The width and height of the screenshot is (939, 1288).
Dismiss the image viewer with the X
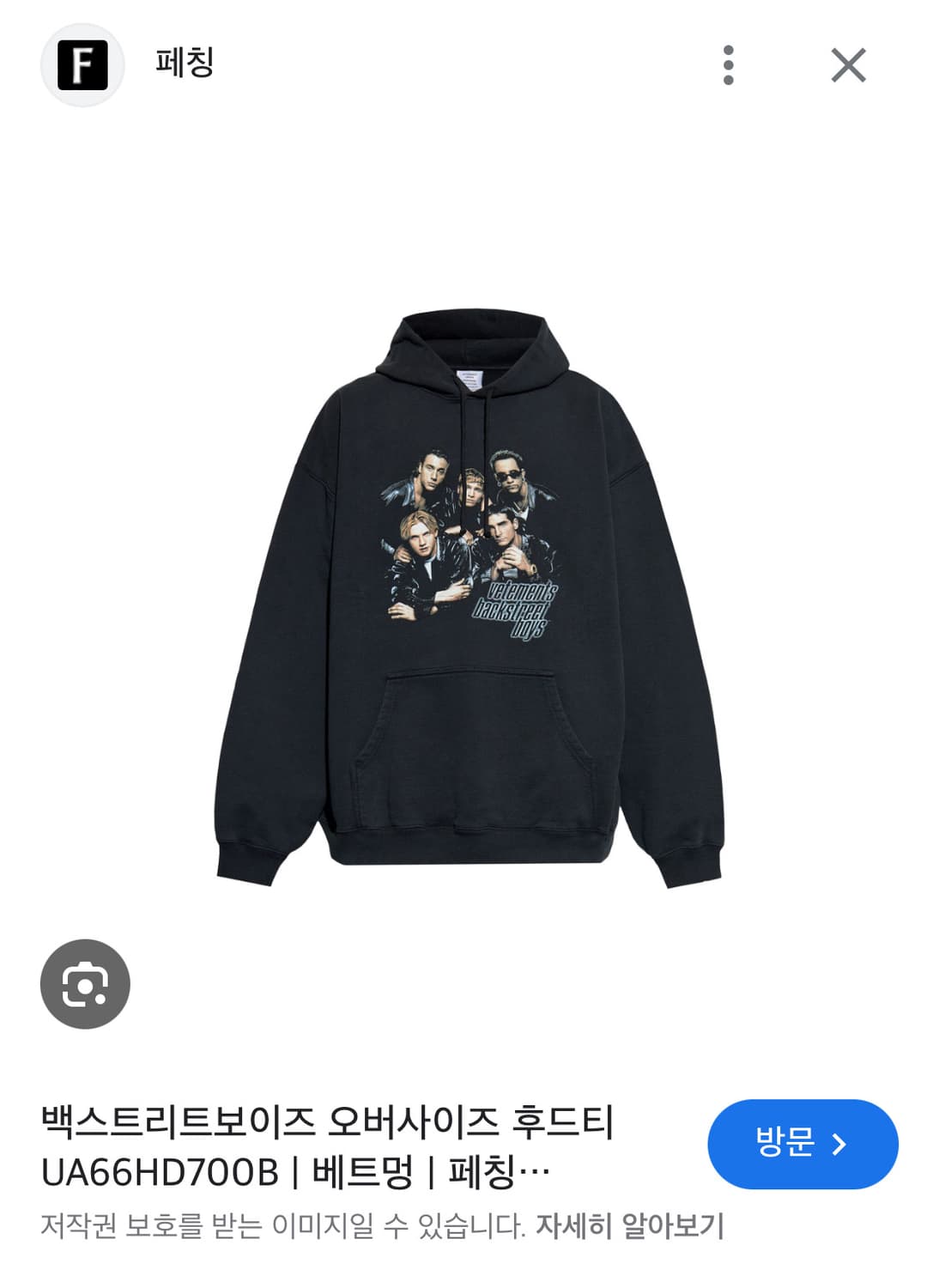click(x=849, y=63)
